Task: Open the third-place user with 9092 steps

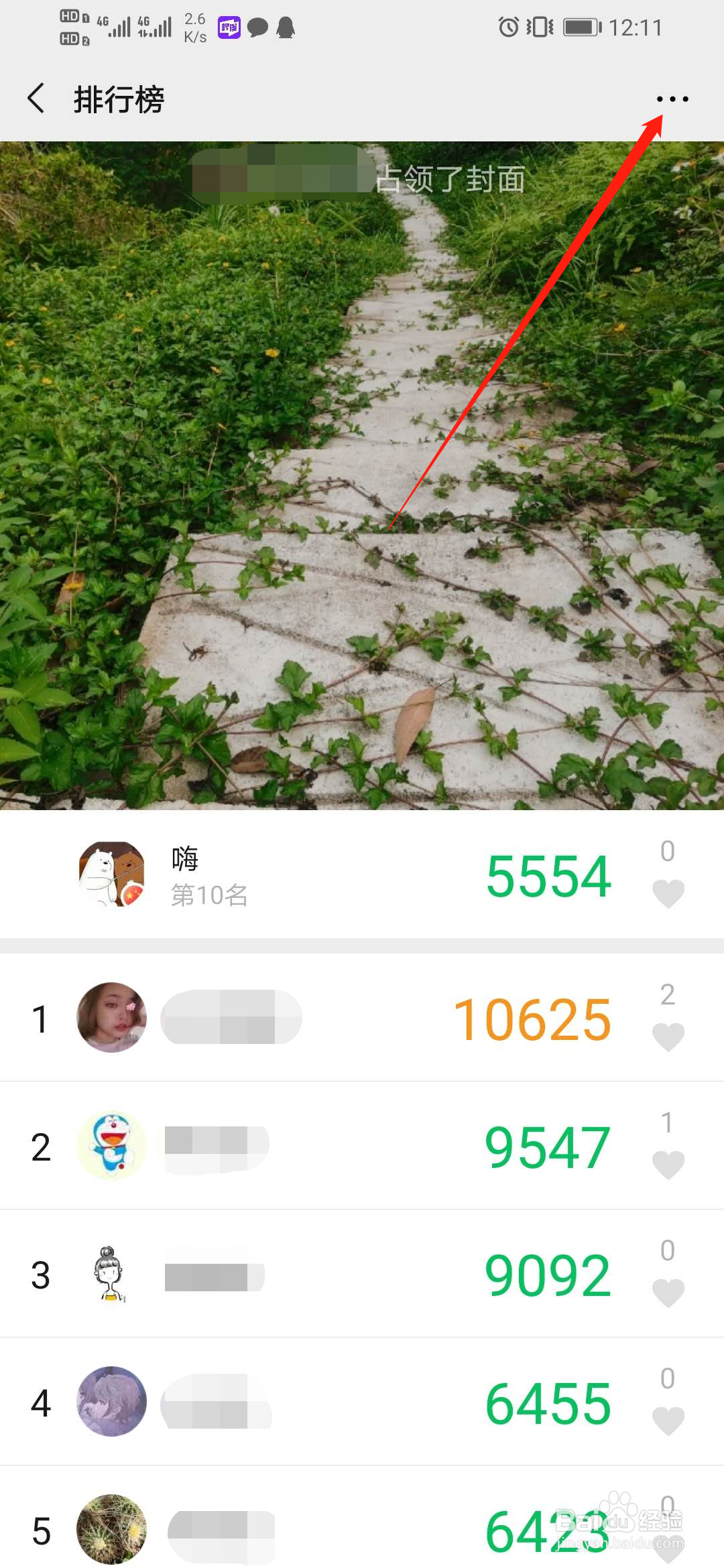Action: point(362,1273)
